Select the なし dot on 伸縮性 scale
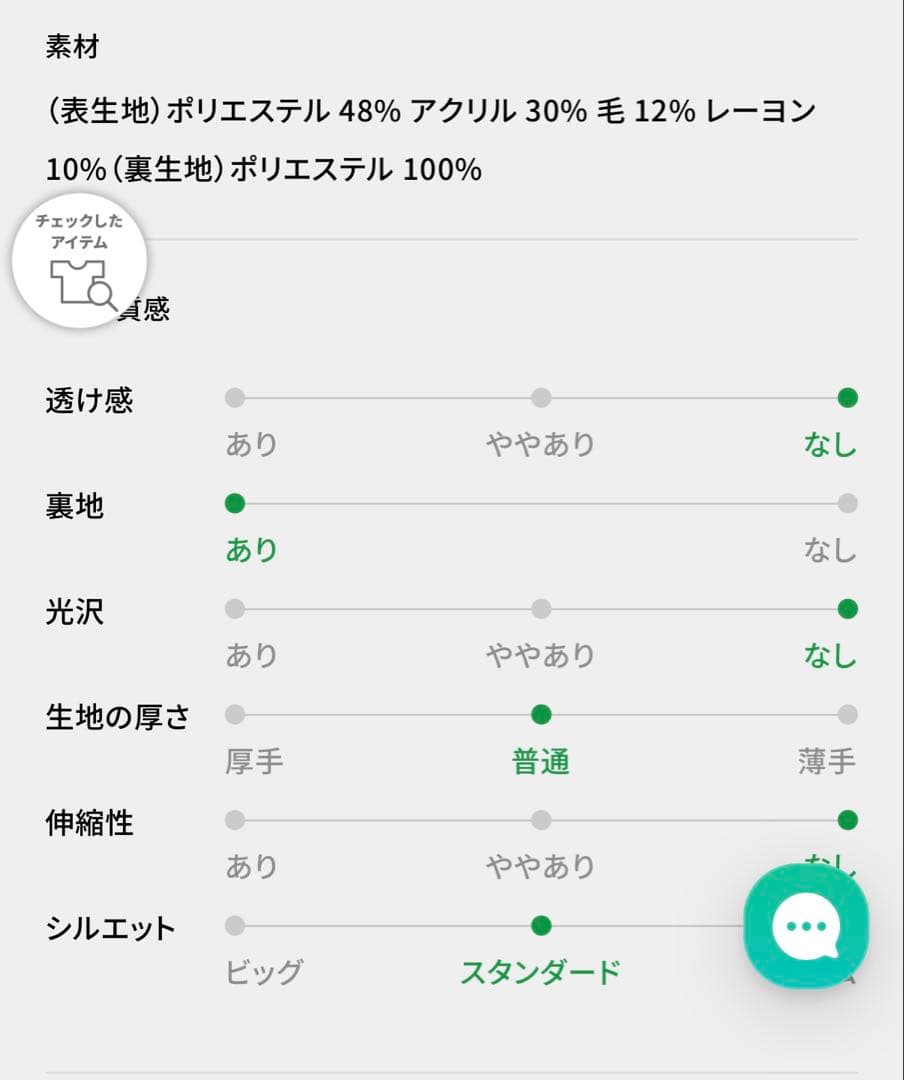Image resolution: width=904 pixels, height=1080 pixels. [847, 820]
